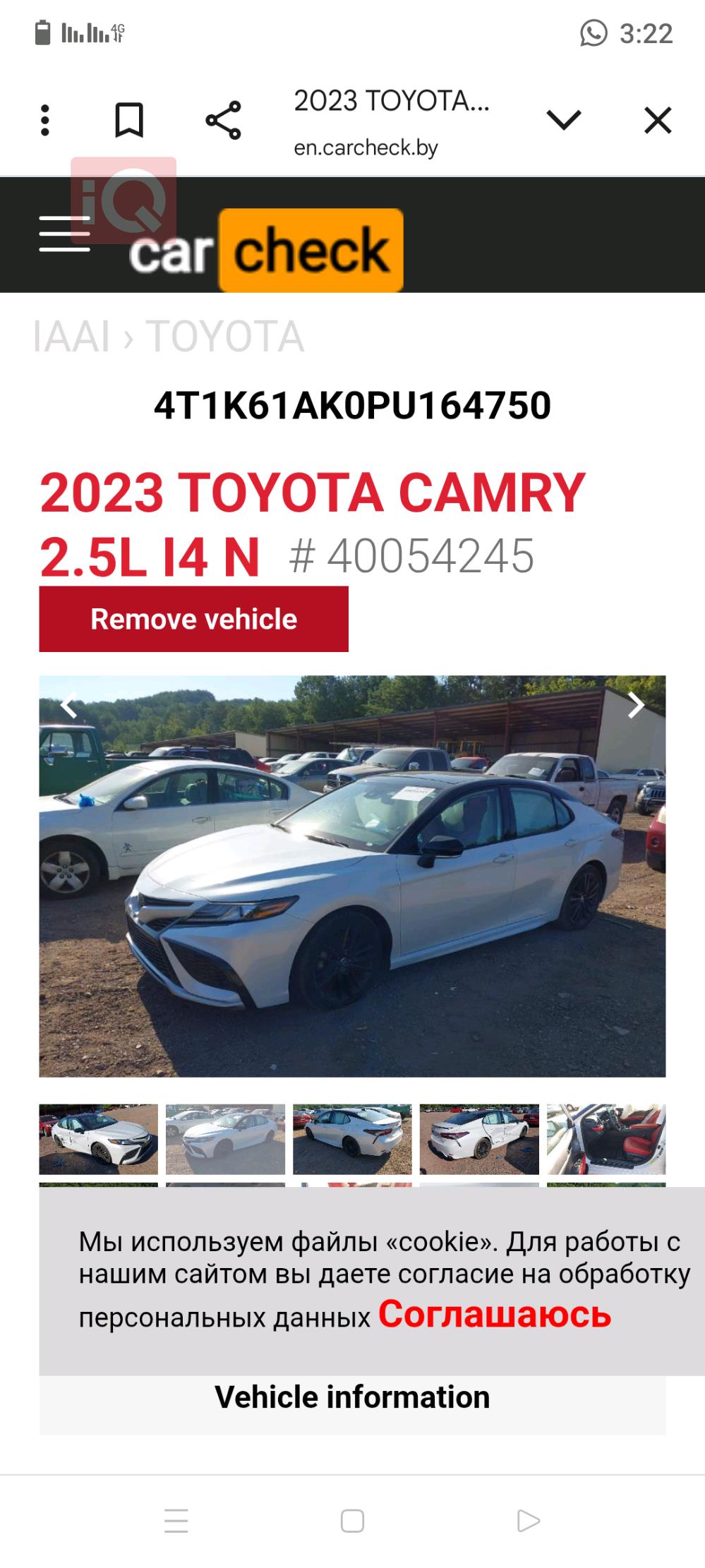705x1568 pixels.
Task: Select the red interior thumbnail
Action: [605, 1138]
